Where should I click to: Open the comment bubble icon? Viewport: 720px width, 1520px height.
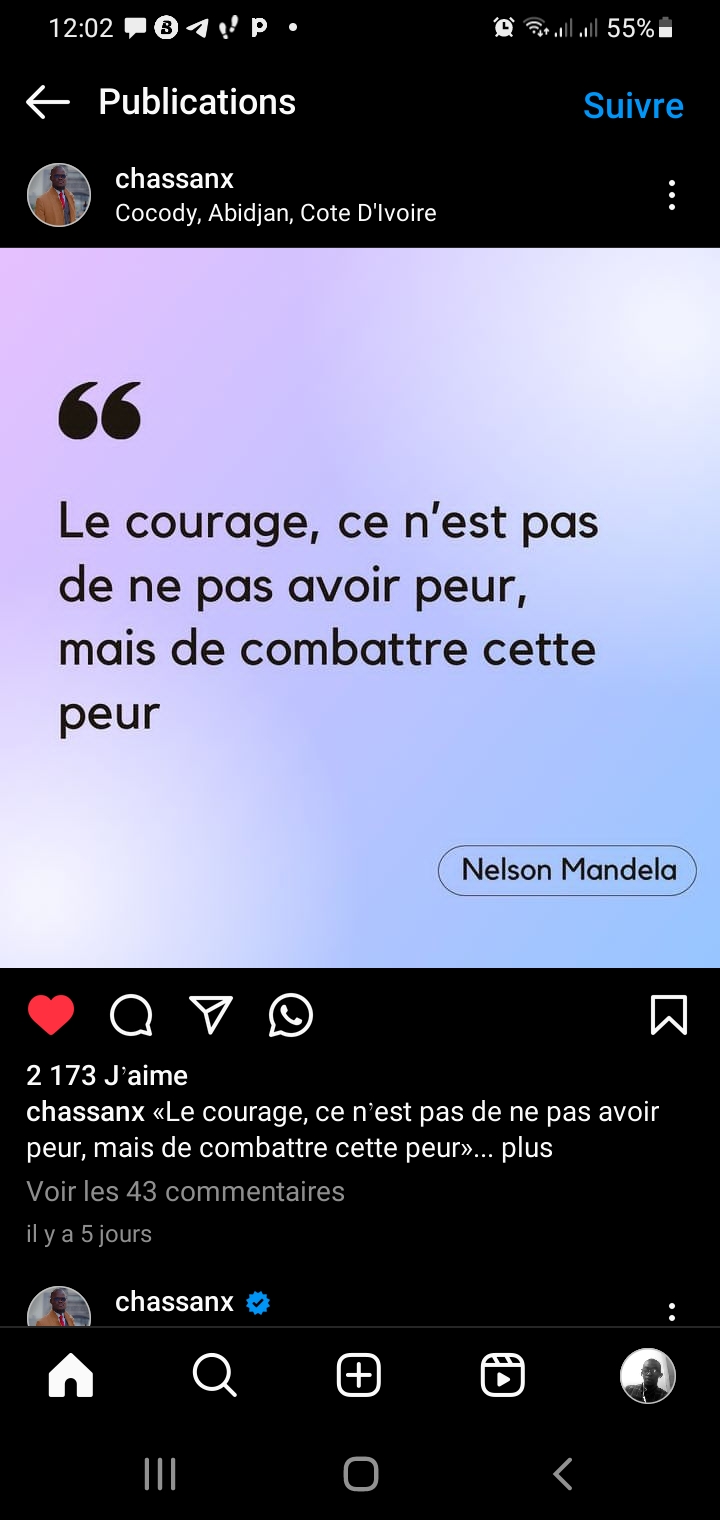(x=131, y=1016)
